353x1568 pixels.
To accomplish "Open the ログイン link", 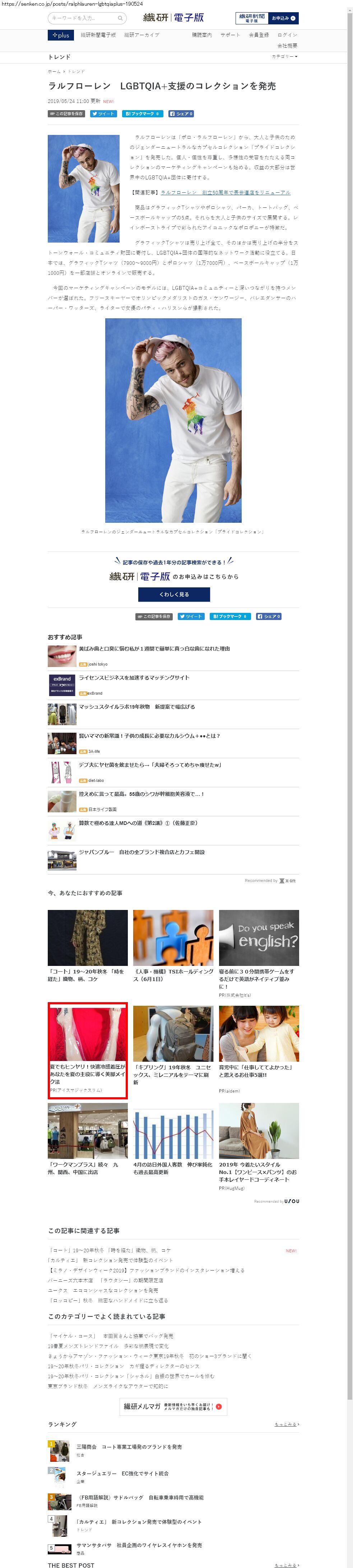I will point(287,35).
